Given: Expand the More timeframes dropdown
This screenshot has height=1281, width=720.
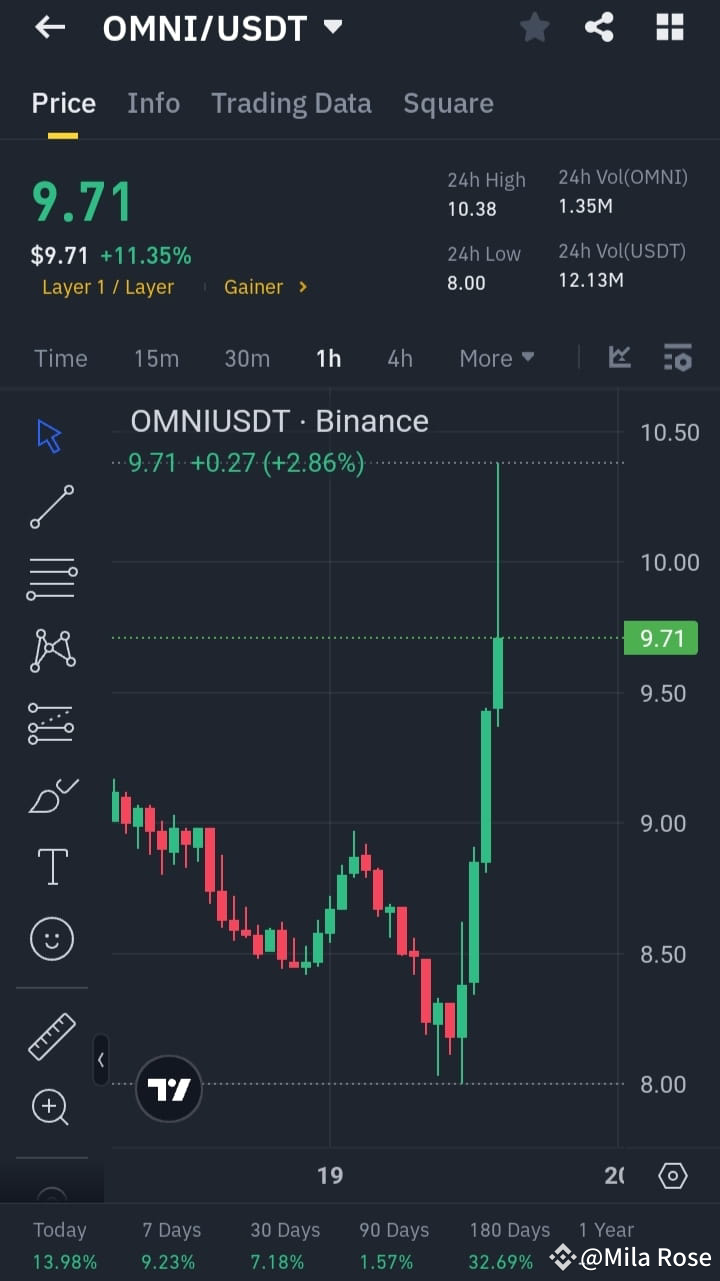Looking at the screenshot, I should point(497,358).
